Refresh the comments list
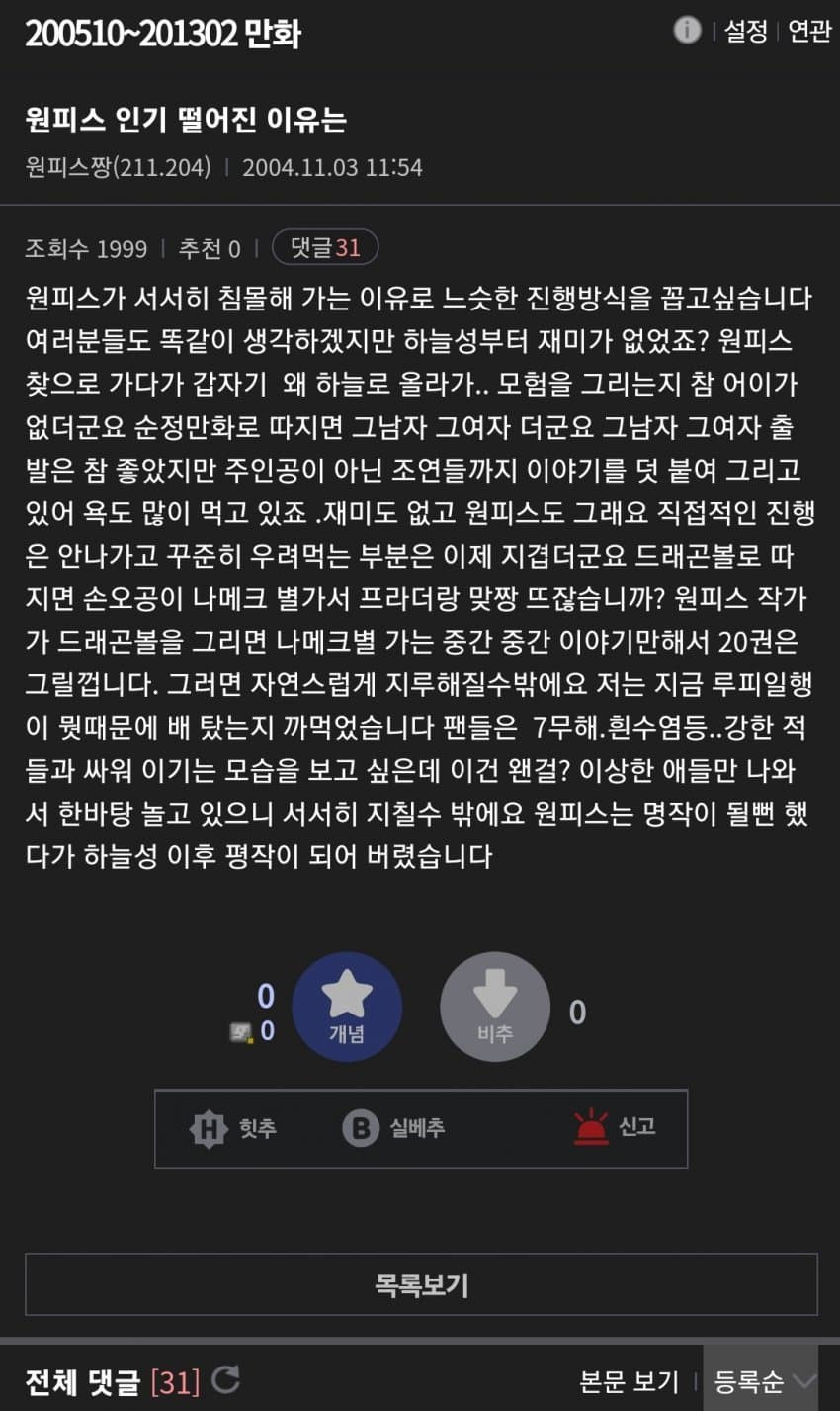This screenshot has width=840, height=1411. [x=226, y=1378]
